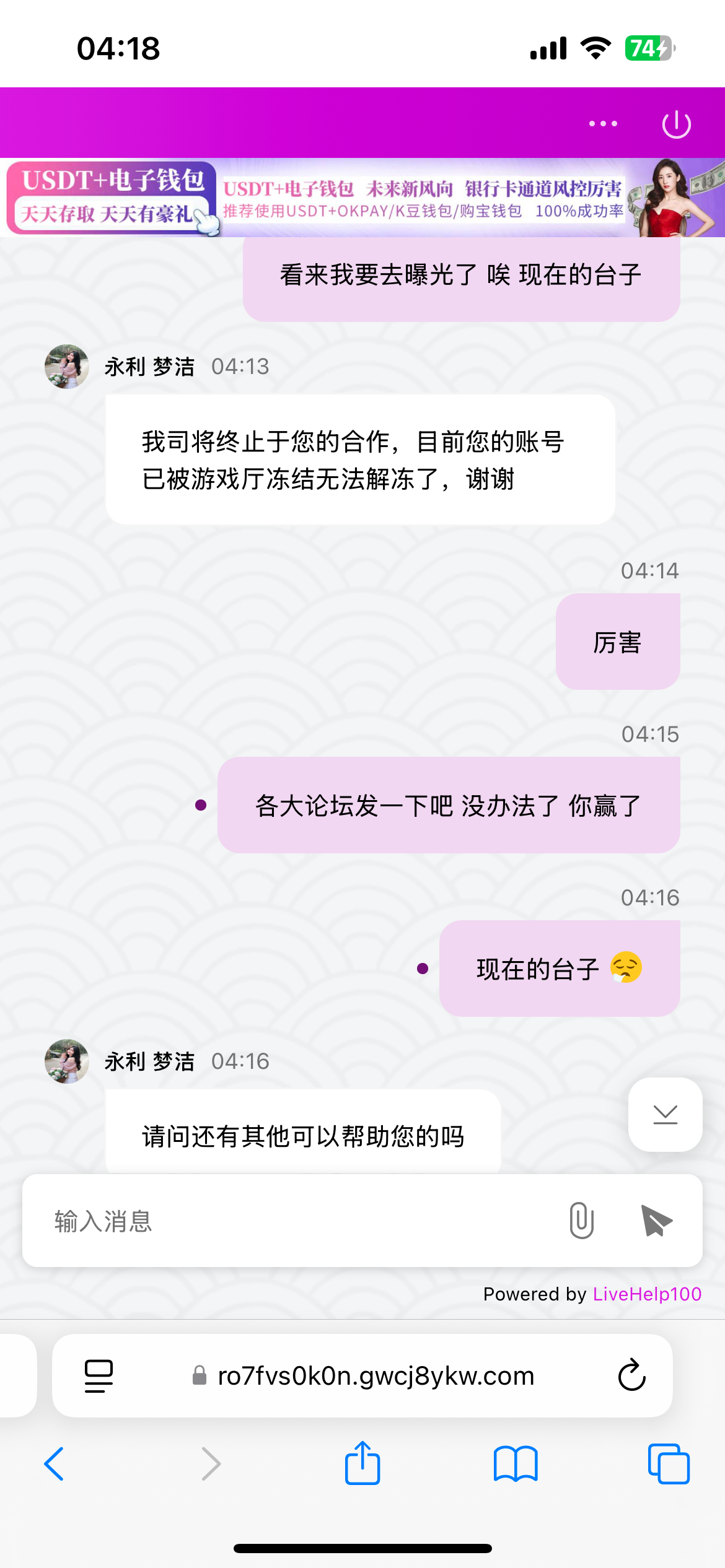Open the page menu in the address bar
725x1568 pixels.
tap(99, 1376)
